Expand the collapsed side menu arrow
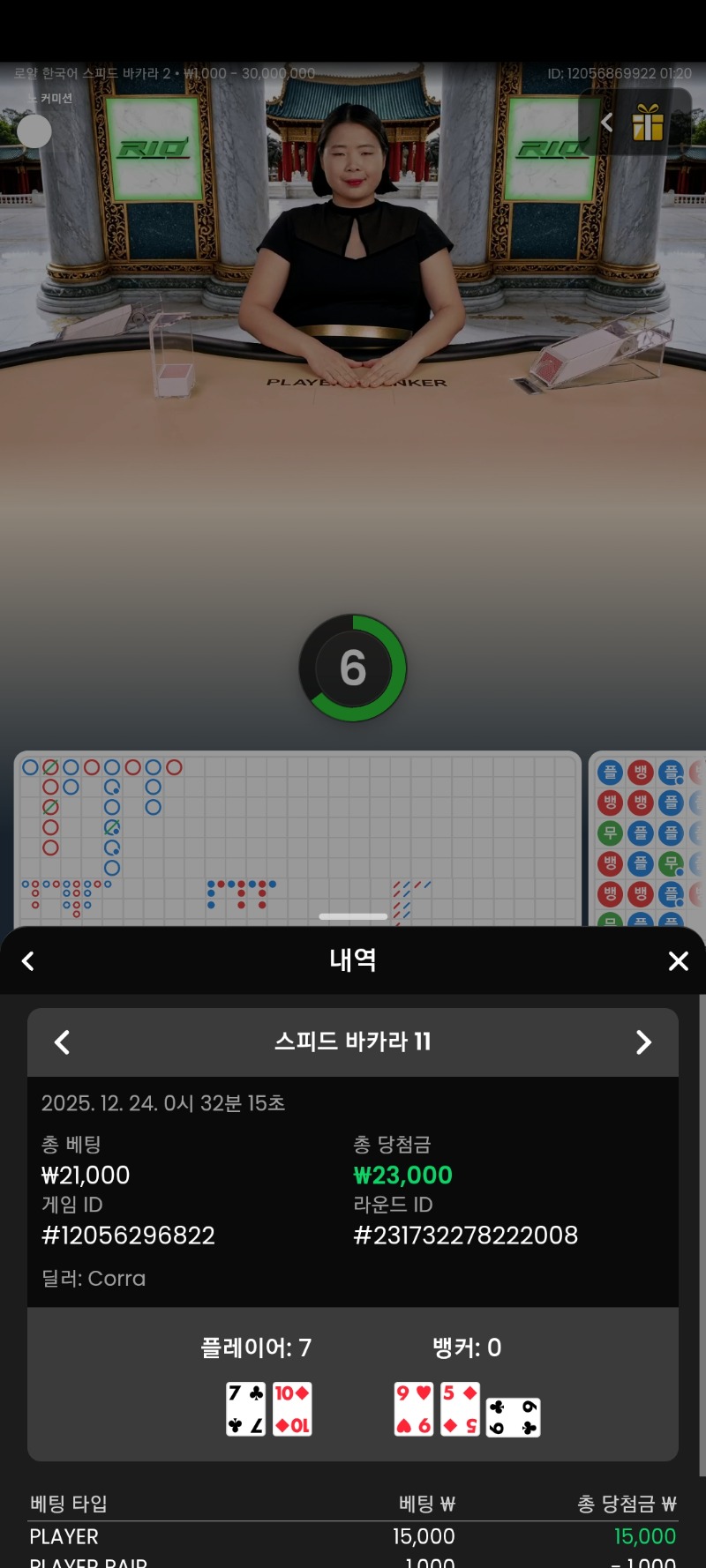 click(606, 123)
